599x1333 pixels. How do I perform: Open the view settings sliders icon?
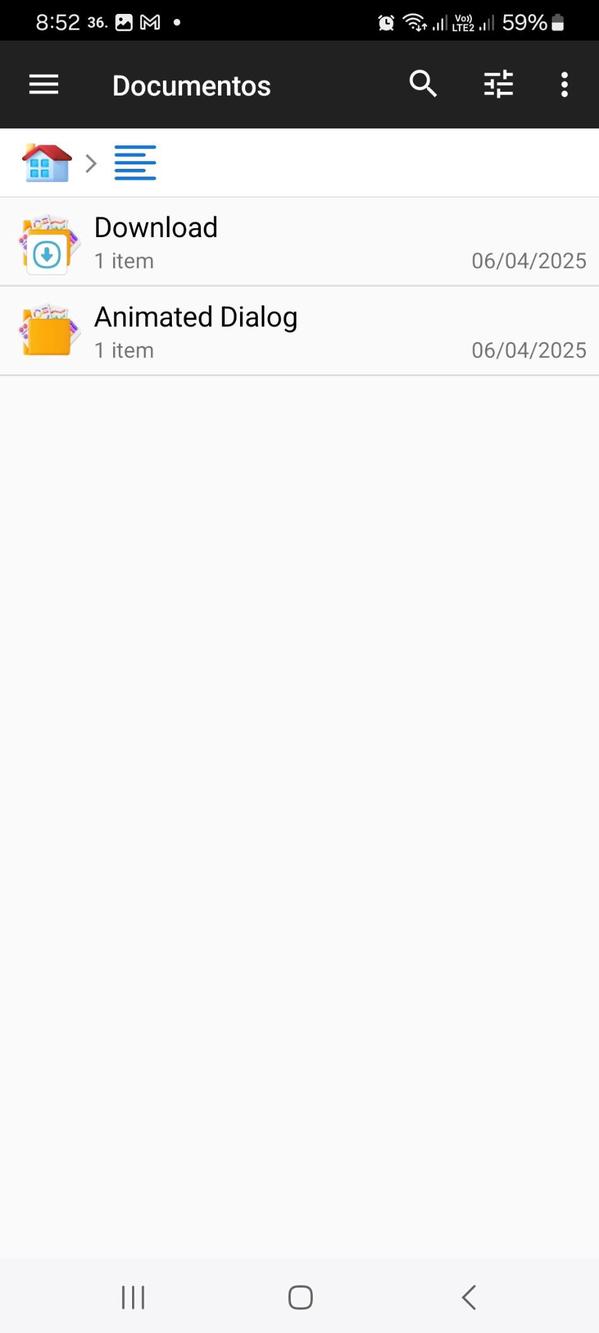coord(498,85)
